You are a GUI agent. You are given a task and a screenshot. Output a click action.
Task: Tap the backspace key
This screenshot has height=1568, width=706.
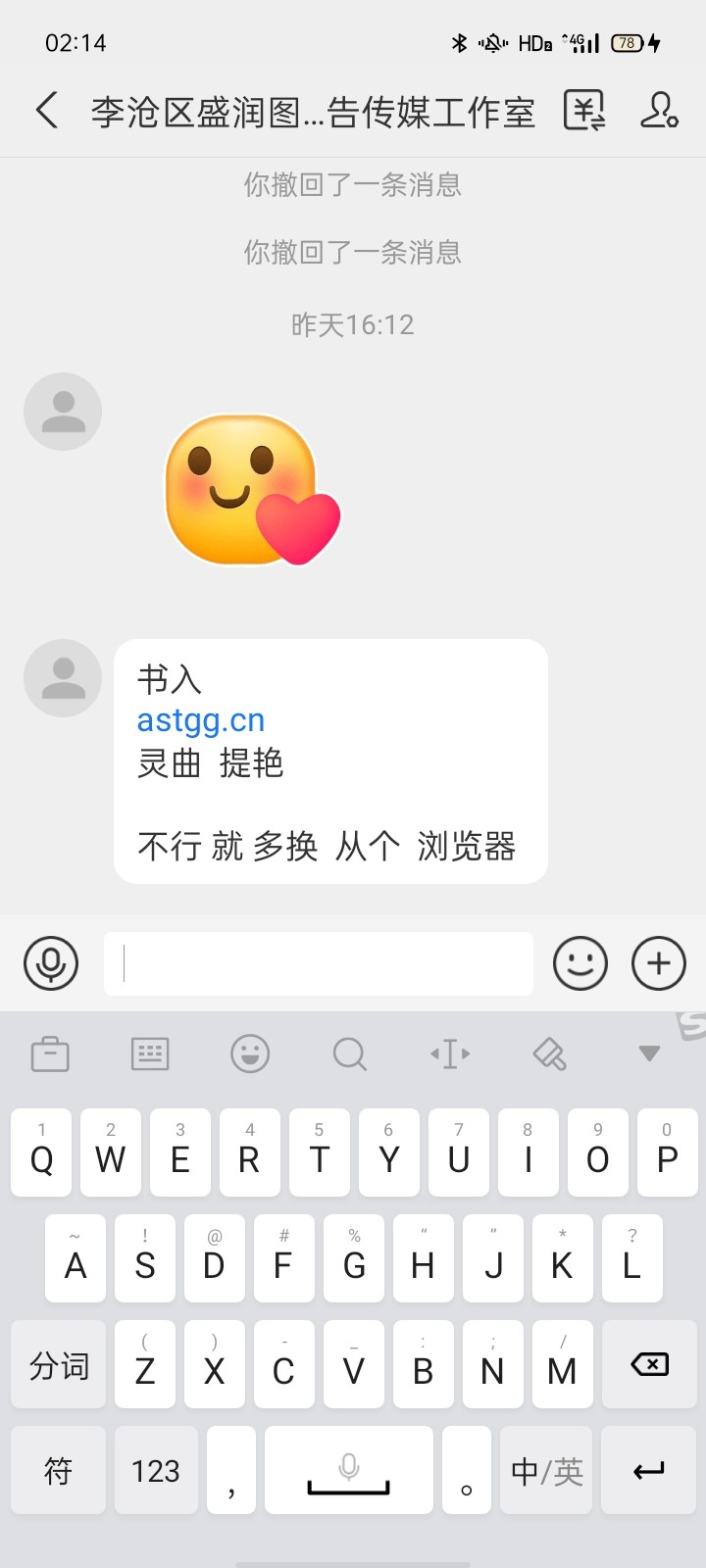click(649, 1364)
